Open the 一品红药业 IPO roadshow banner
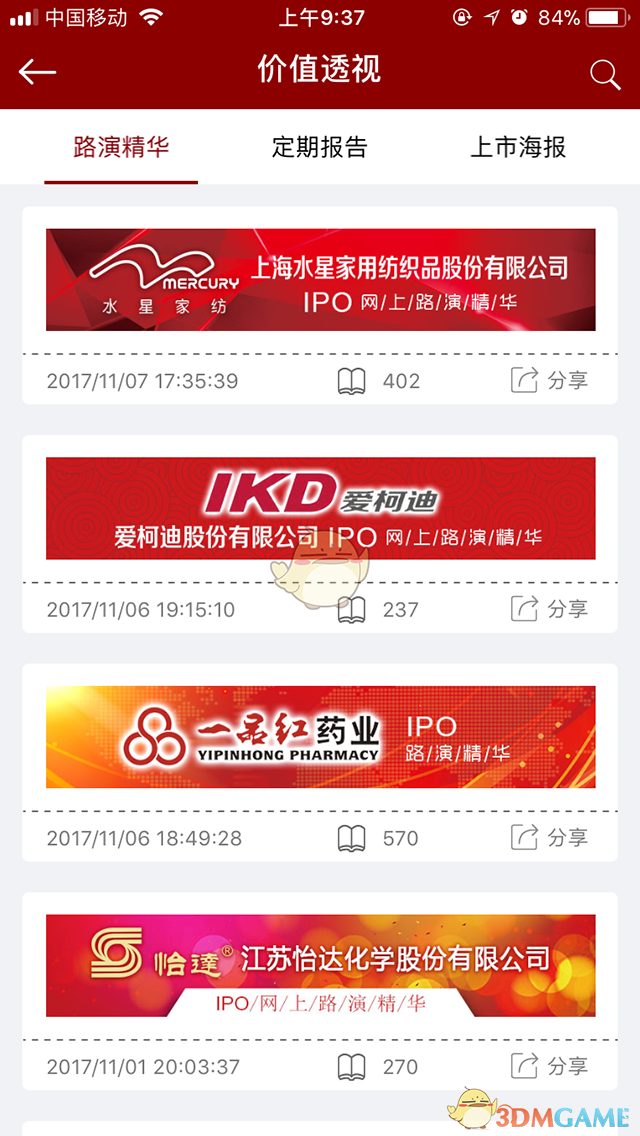This screenshot has width=640, height=1136. pyautogui.click(x=320, y=737)
